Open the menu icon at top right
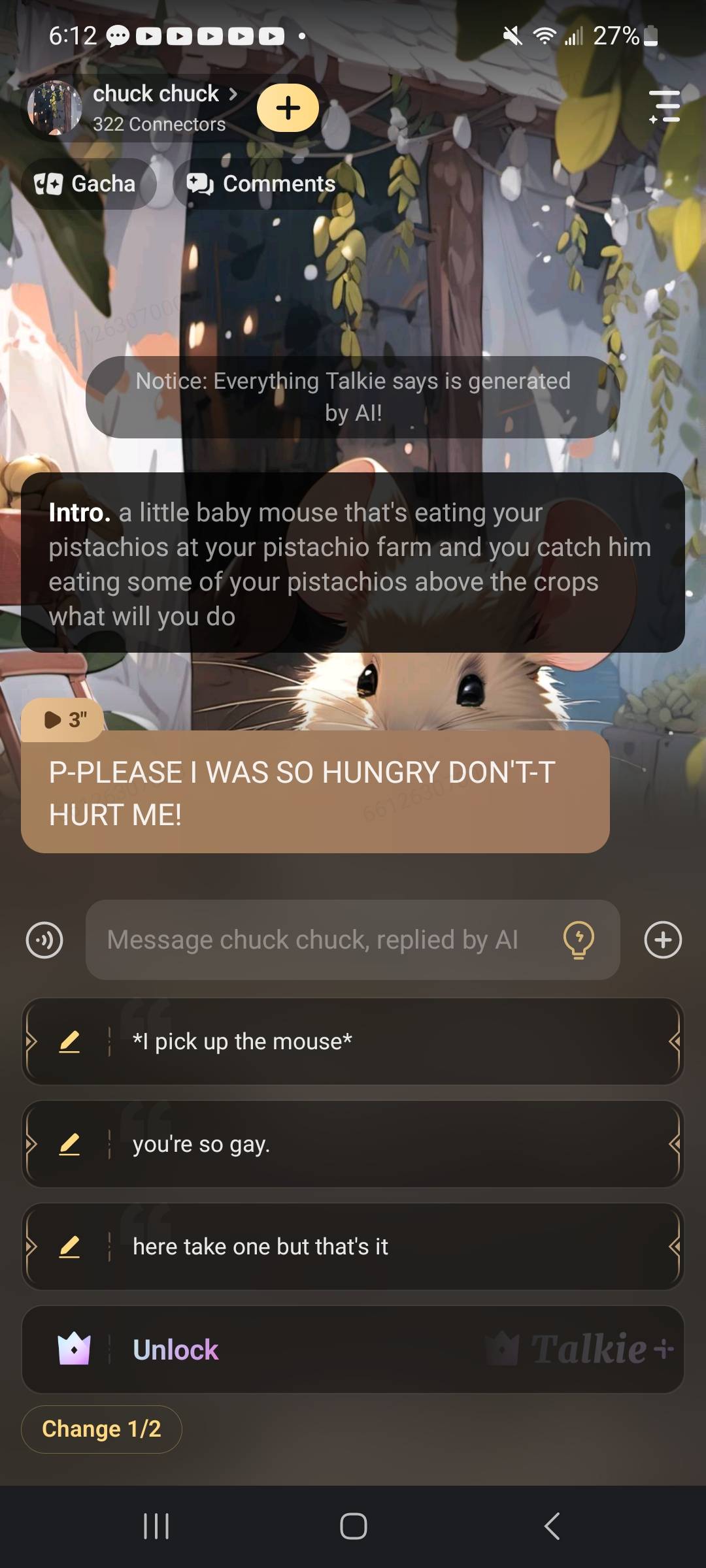The height and width of the screenshot is (1568, 706). point(664,106)
